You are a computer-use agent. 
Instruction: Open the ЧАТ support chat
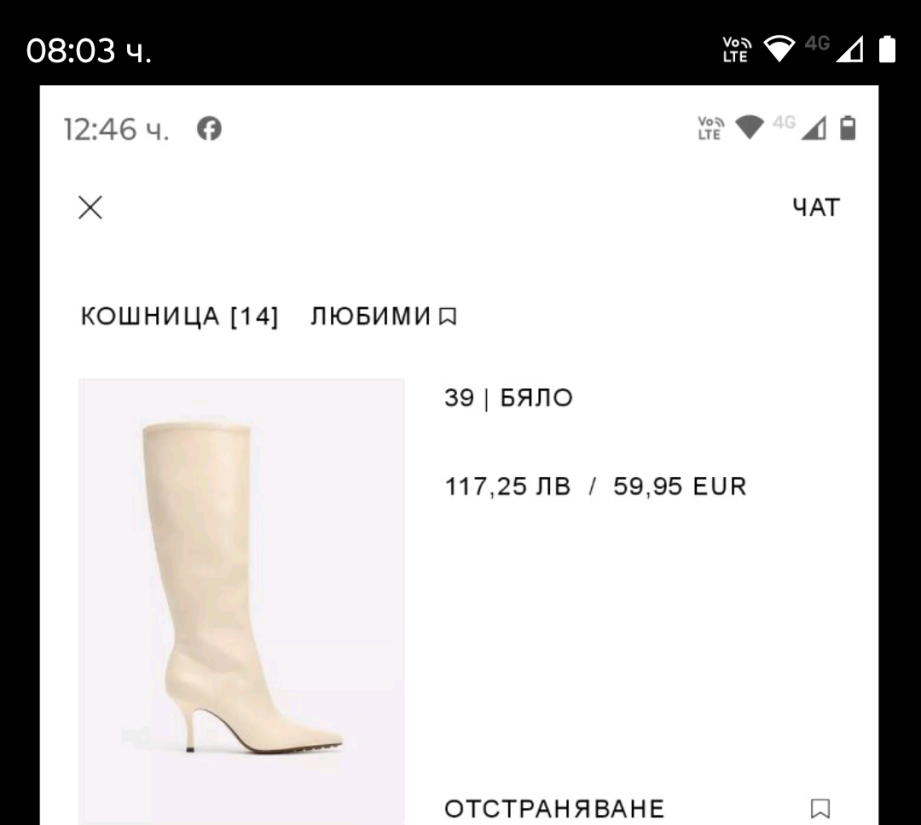point(816,208)
